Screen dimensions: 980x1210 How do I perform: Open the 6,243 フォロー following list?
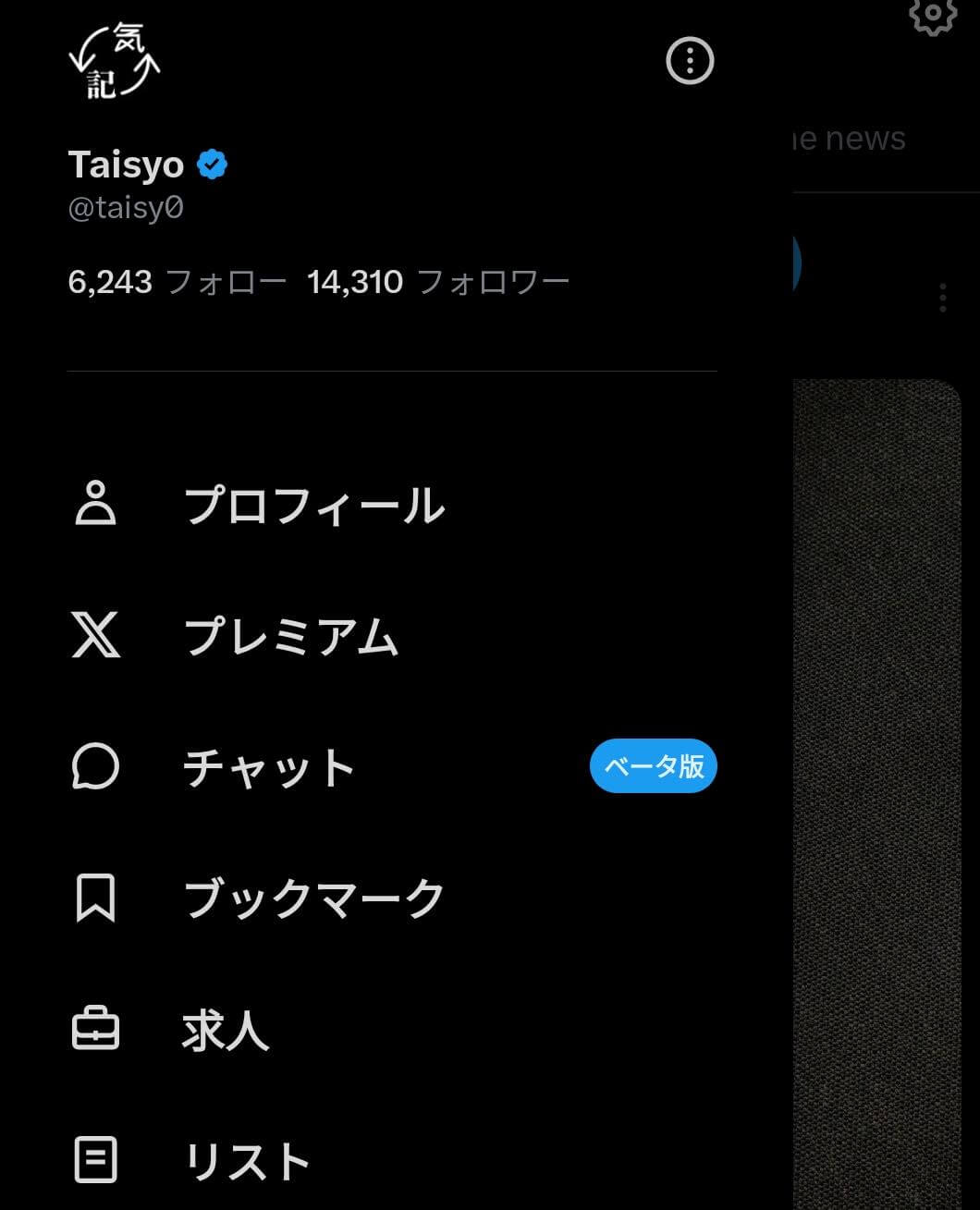pos(177,282)
